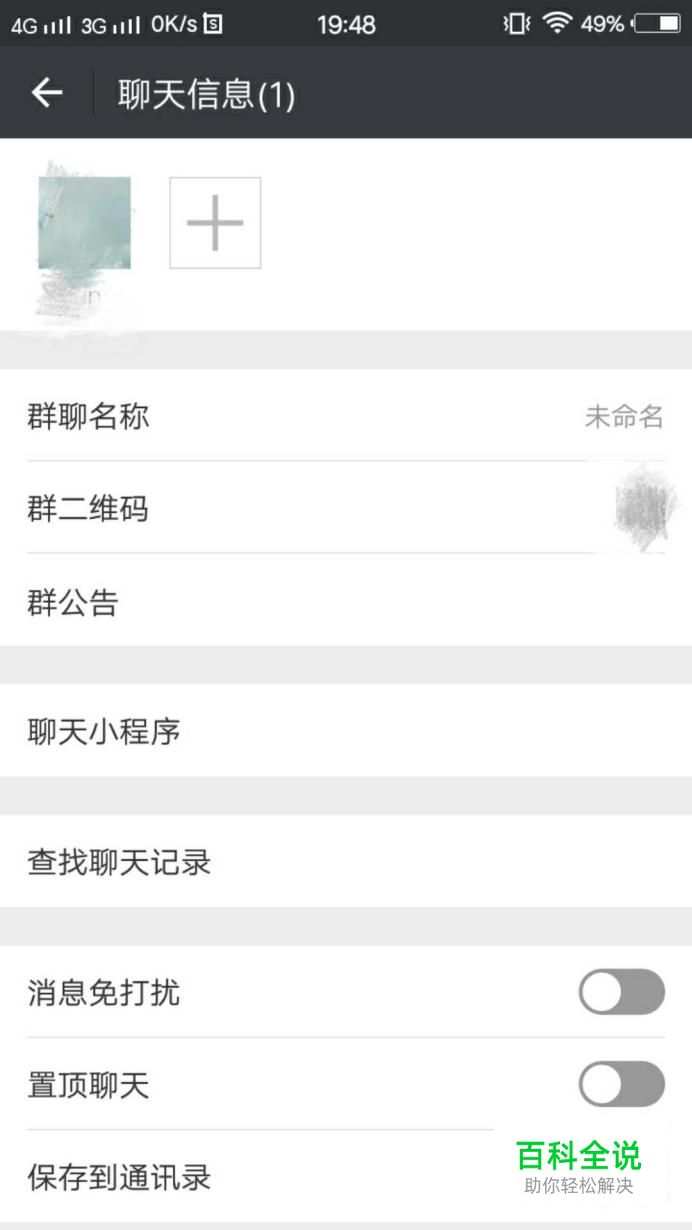Turn on 置顶聊天 sticky chat

621,1085
